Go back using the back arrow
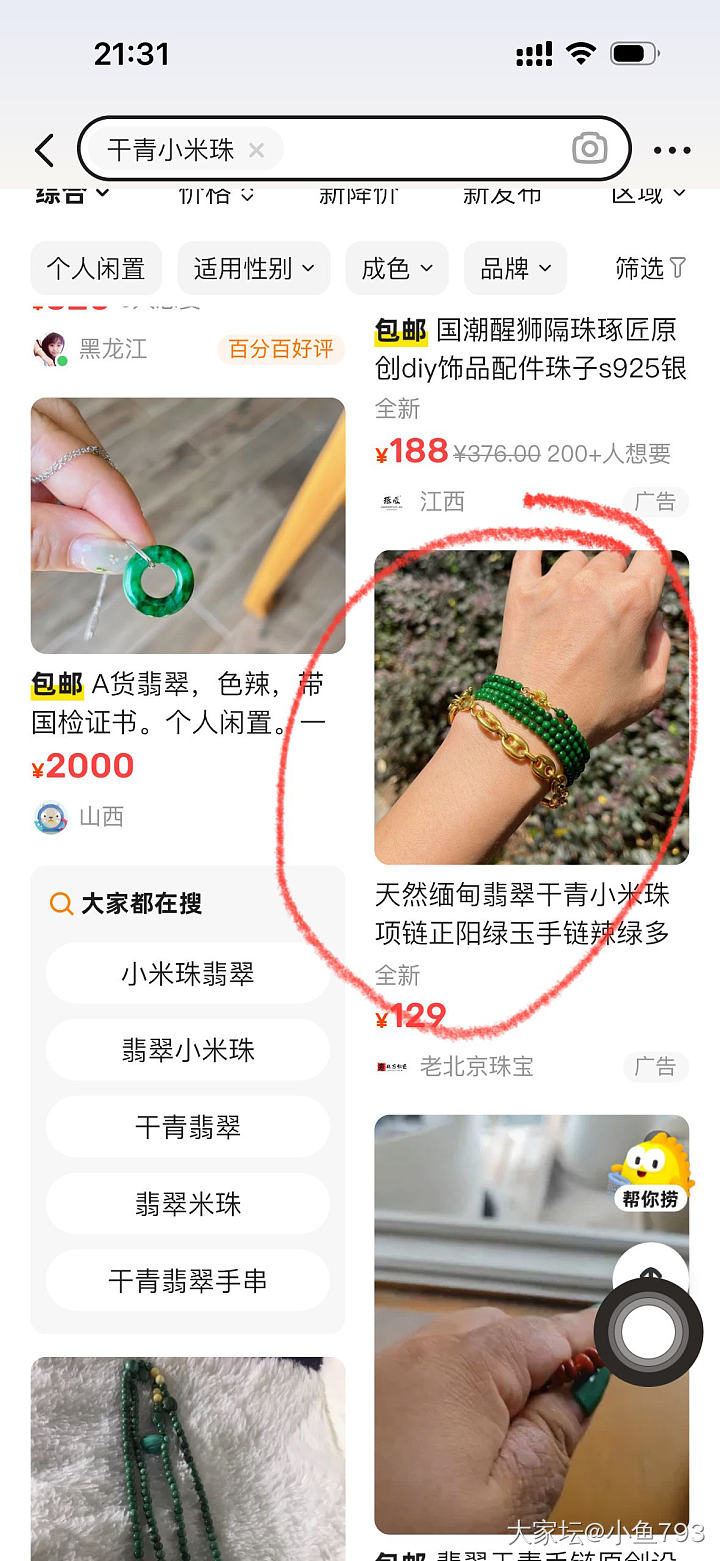720x1561 pixels. [x=44, y=151]
